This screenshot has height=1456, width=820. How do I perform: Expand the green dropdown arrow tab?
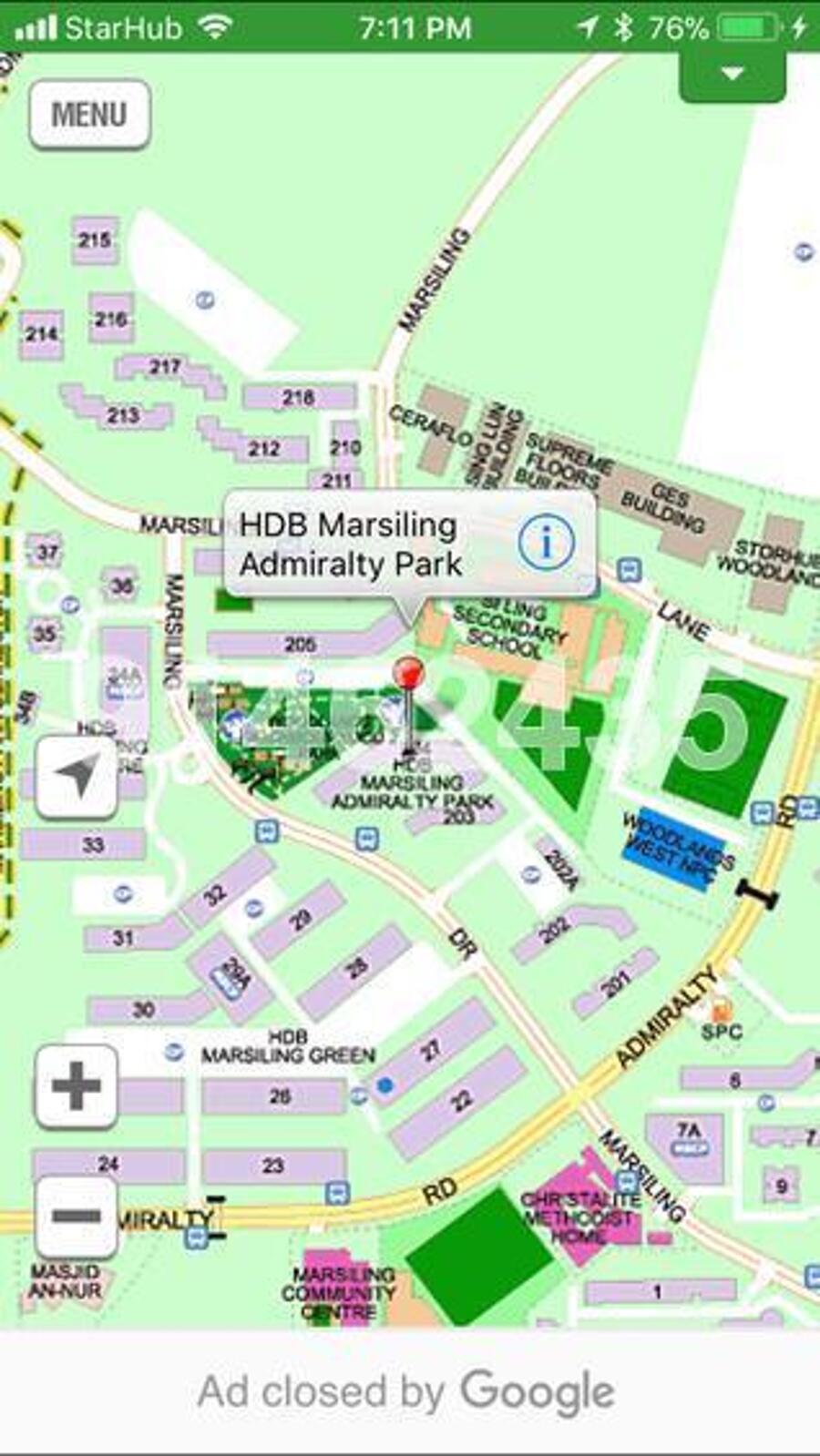click(733, 76)
